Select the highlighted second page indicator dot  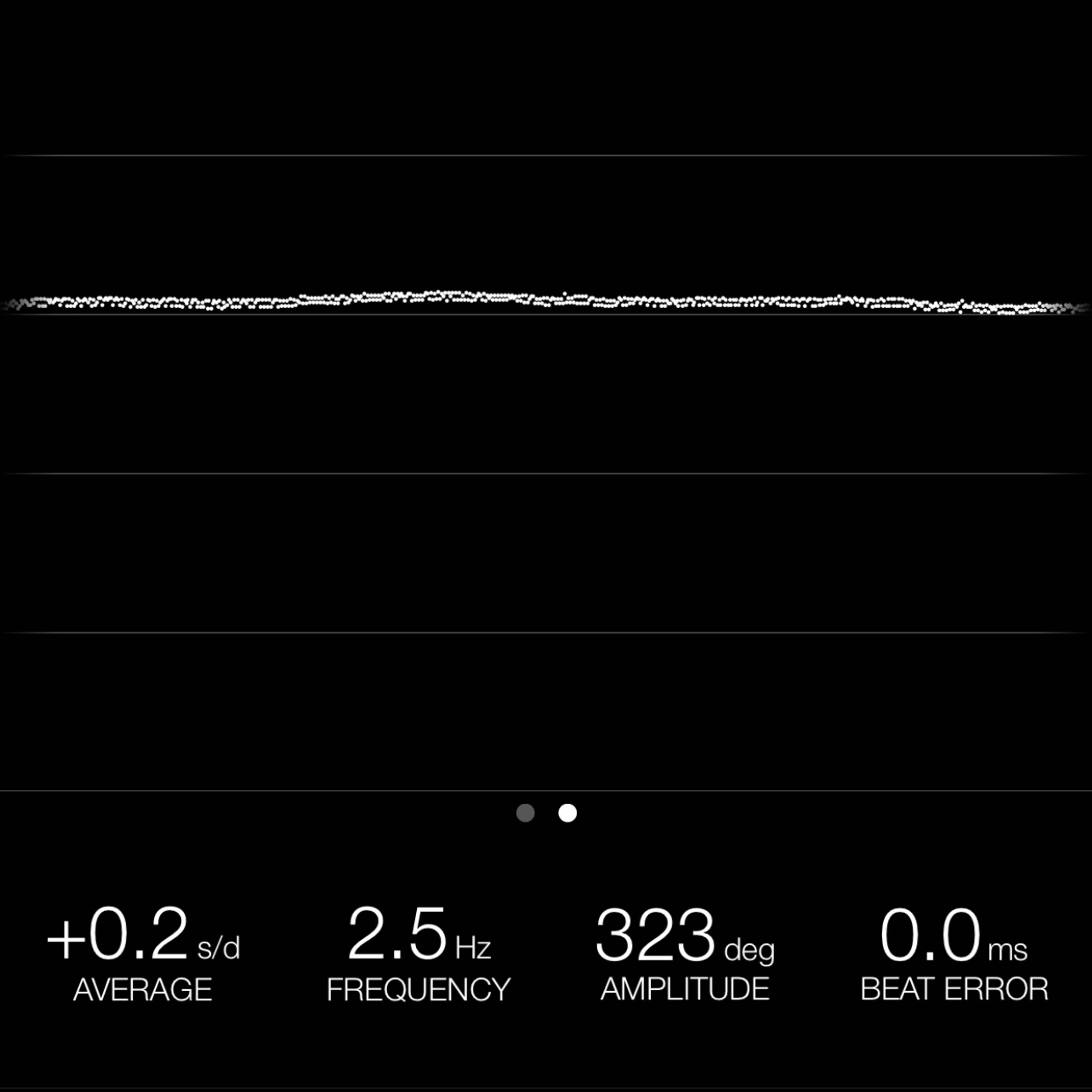[568, 813]
